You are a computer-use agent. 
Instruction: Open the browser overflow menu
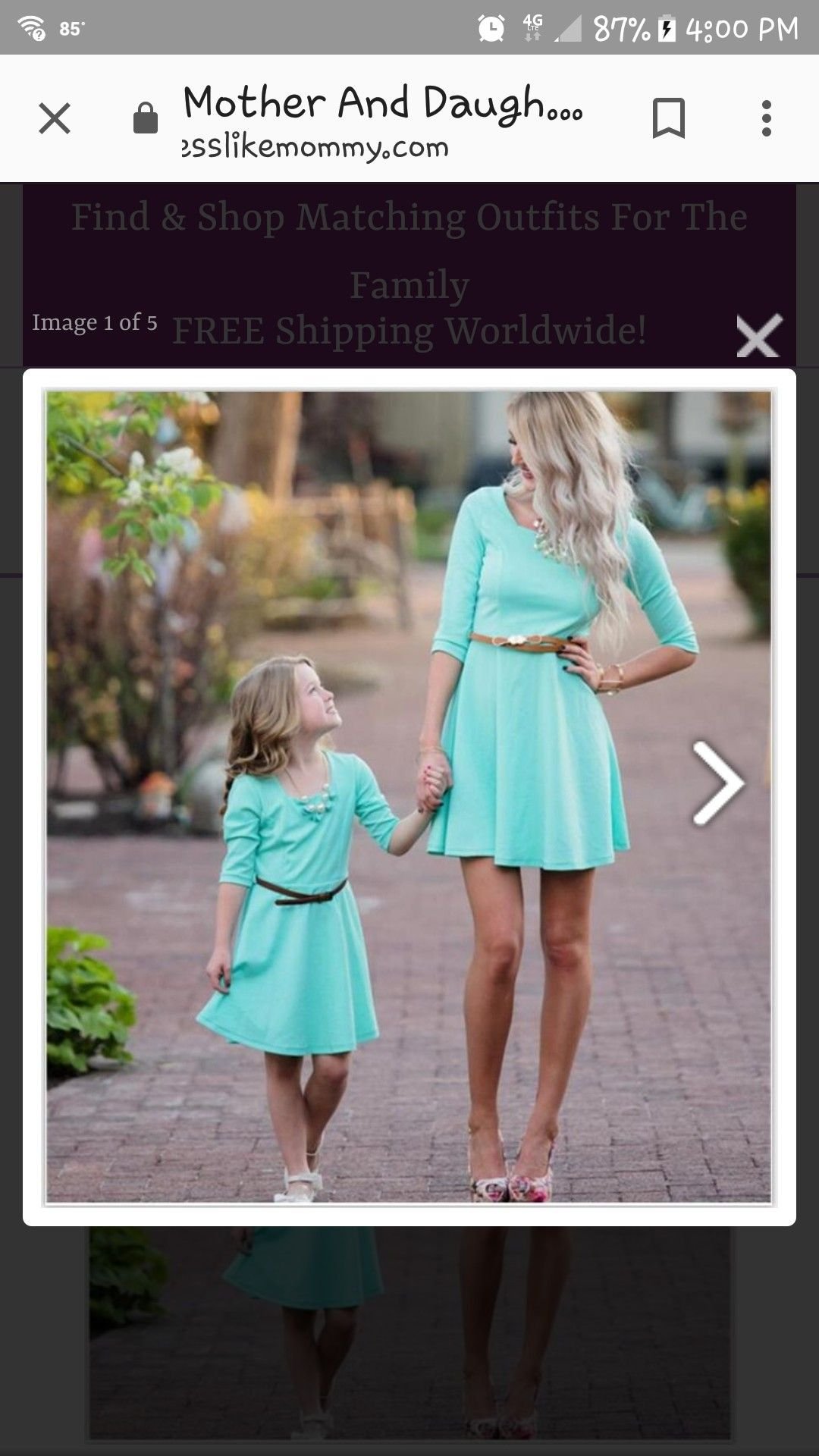[767, 118]
